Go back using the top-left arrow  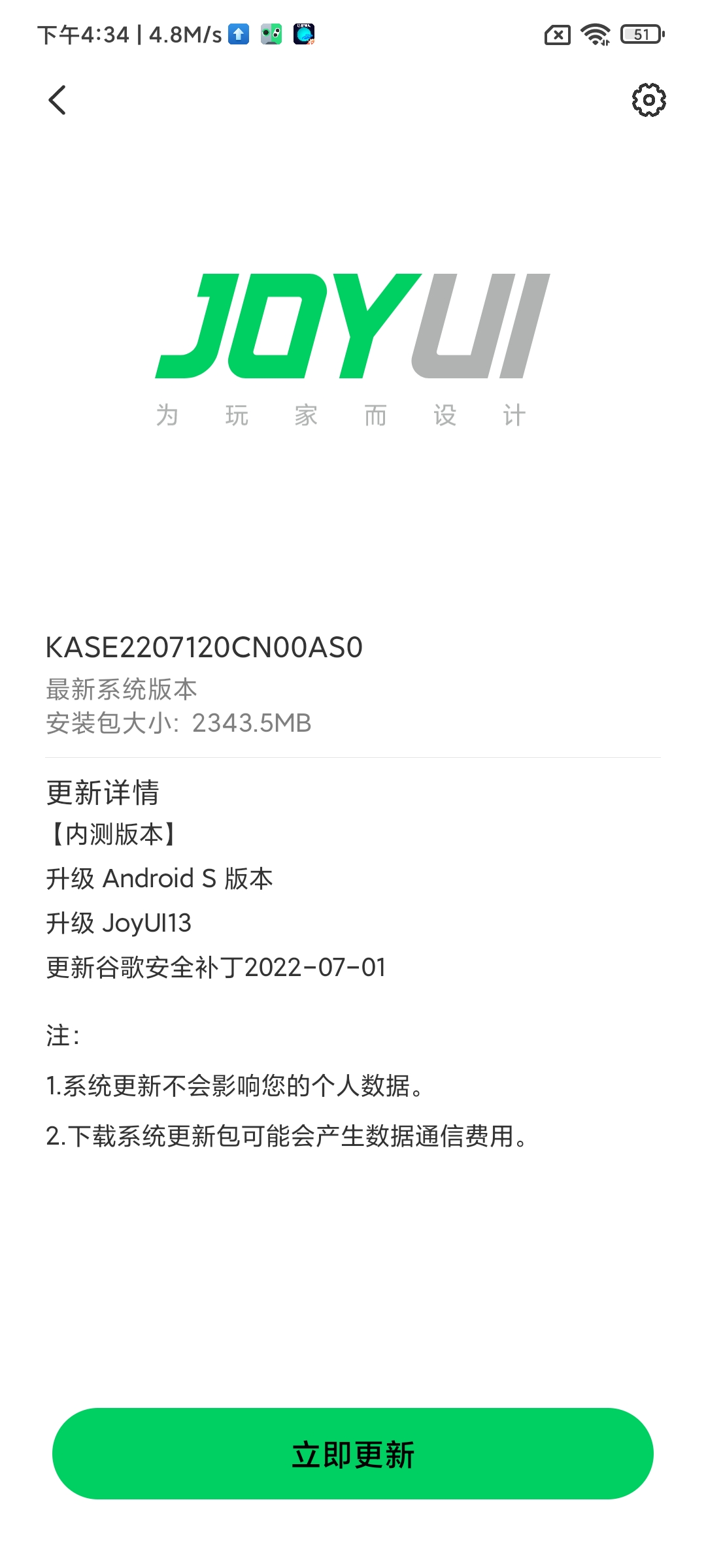[x=58, y=100]
